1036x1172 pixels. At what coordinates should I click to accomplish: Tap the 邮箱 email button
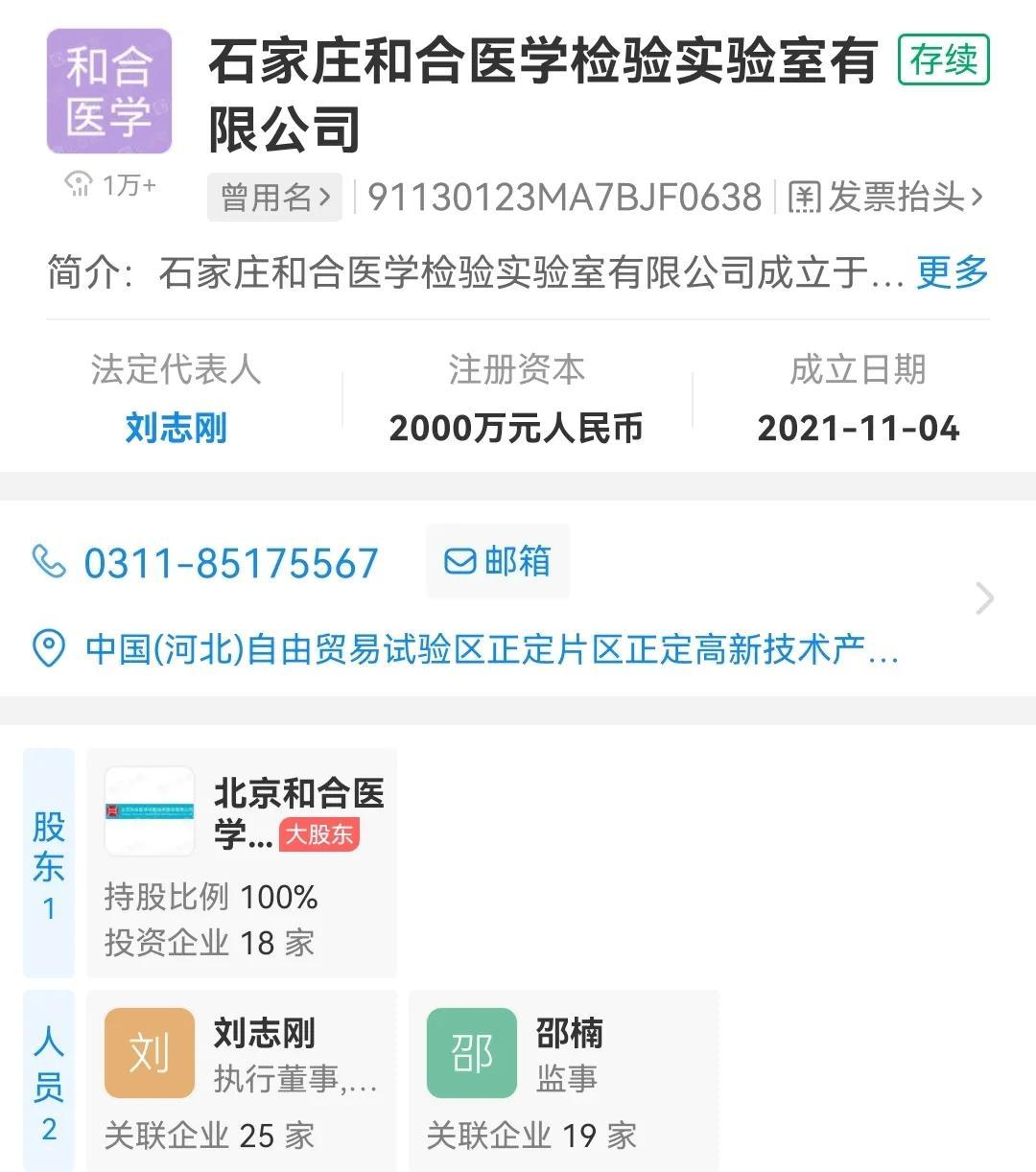click(x=498, y=561)
